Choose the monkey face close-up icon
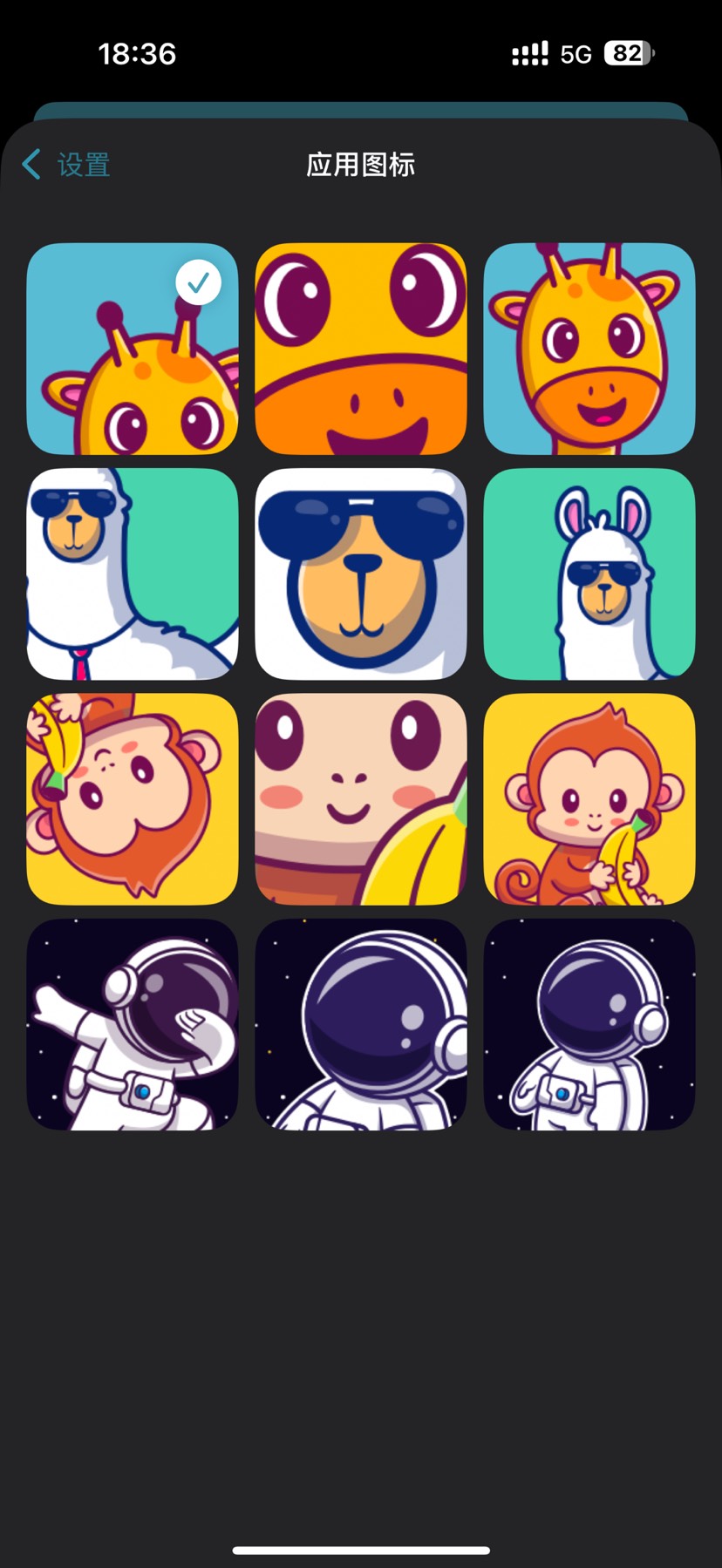The image size is (722, 1568). coord(361,798)
